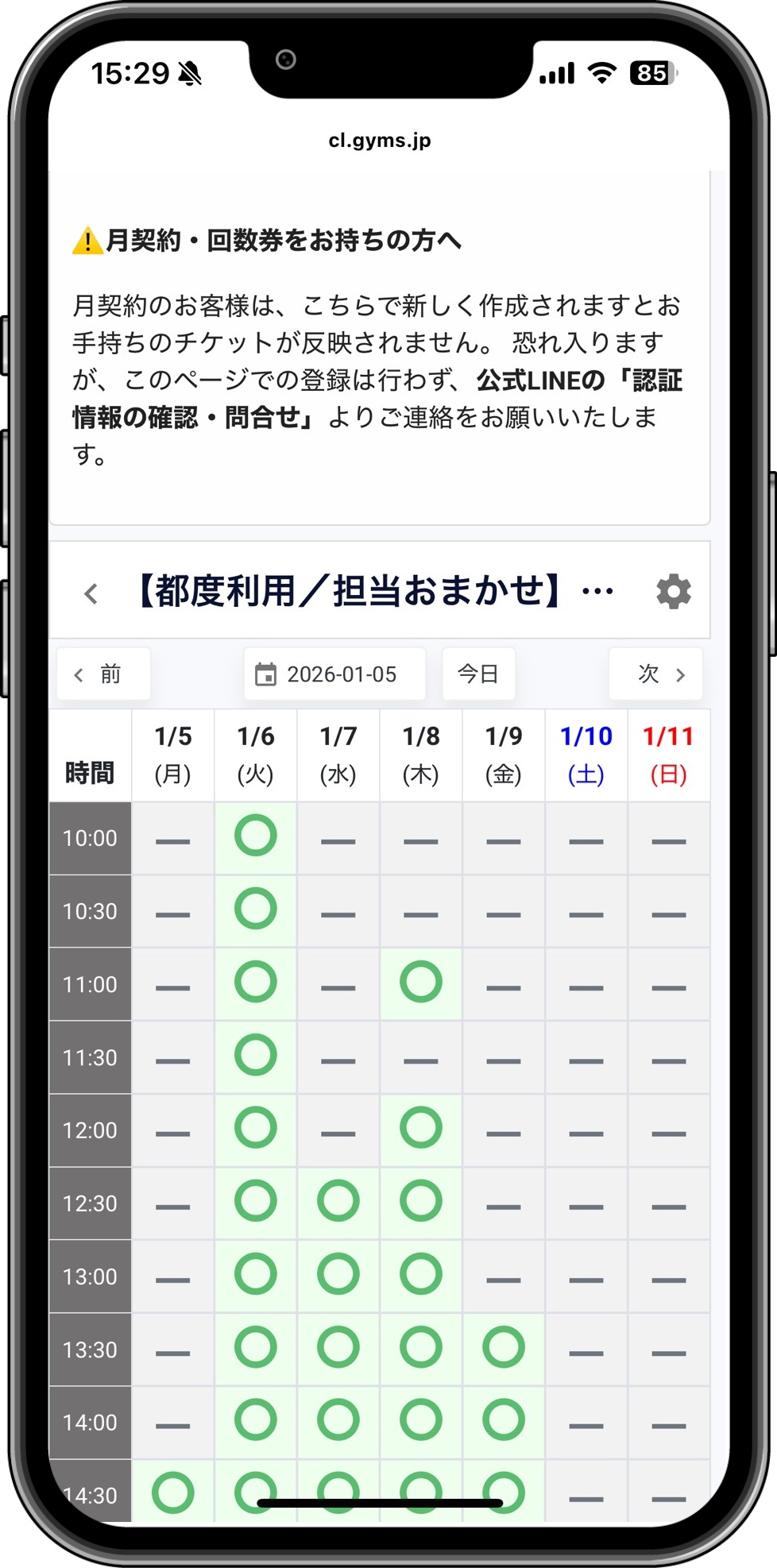This screenshot has width=777, height=1568.
Task: Click the no-bell notification icon in the status bar
Action: pyautogui.click(x=189, y=73)
